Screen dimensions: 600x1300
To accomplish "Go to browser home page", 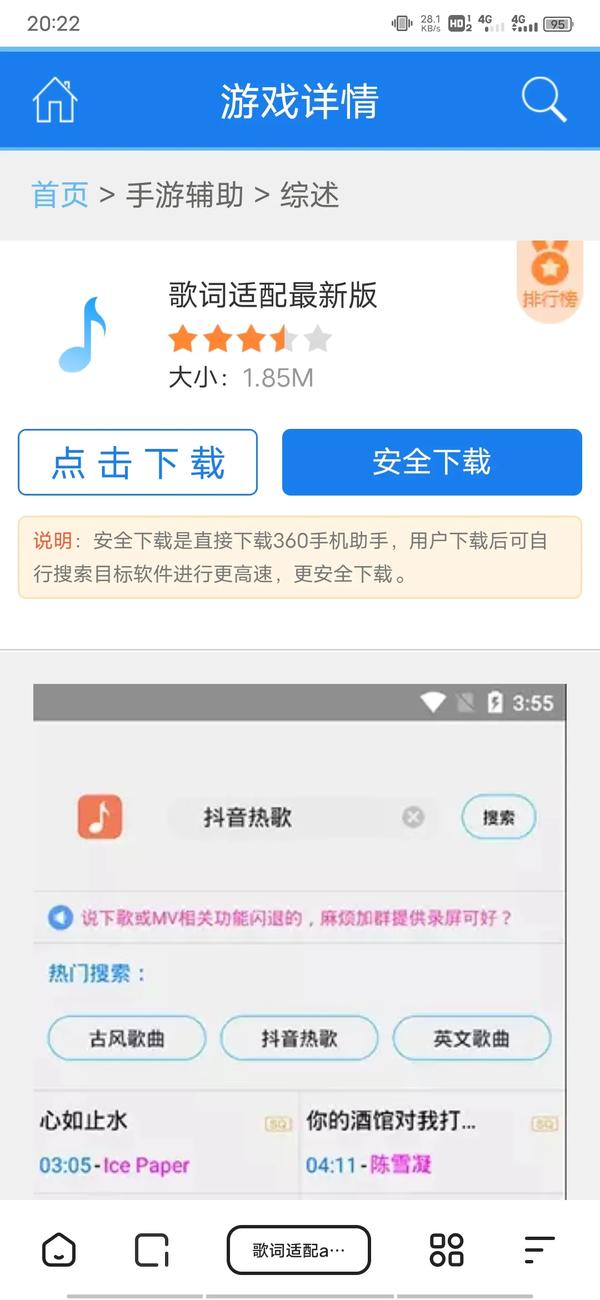I will (x=59, y=1249).
